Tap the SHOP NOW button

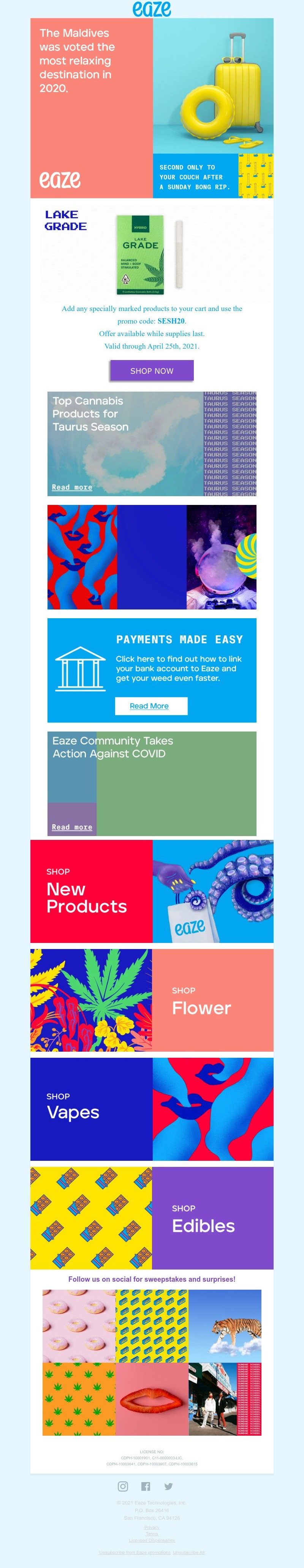click(x=151, y=370)
